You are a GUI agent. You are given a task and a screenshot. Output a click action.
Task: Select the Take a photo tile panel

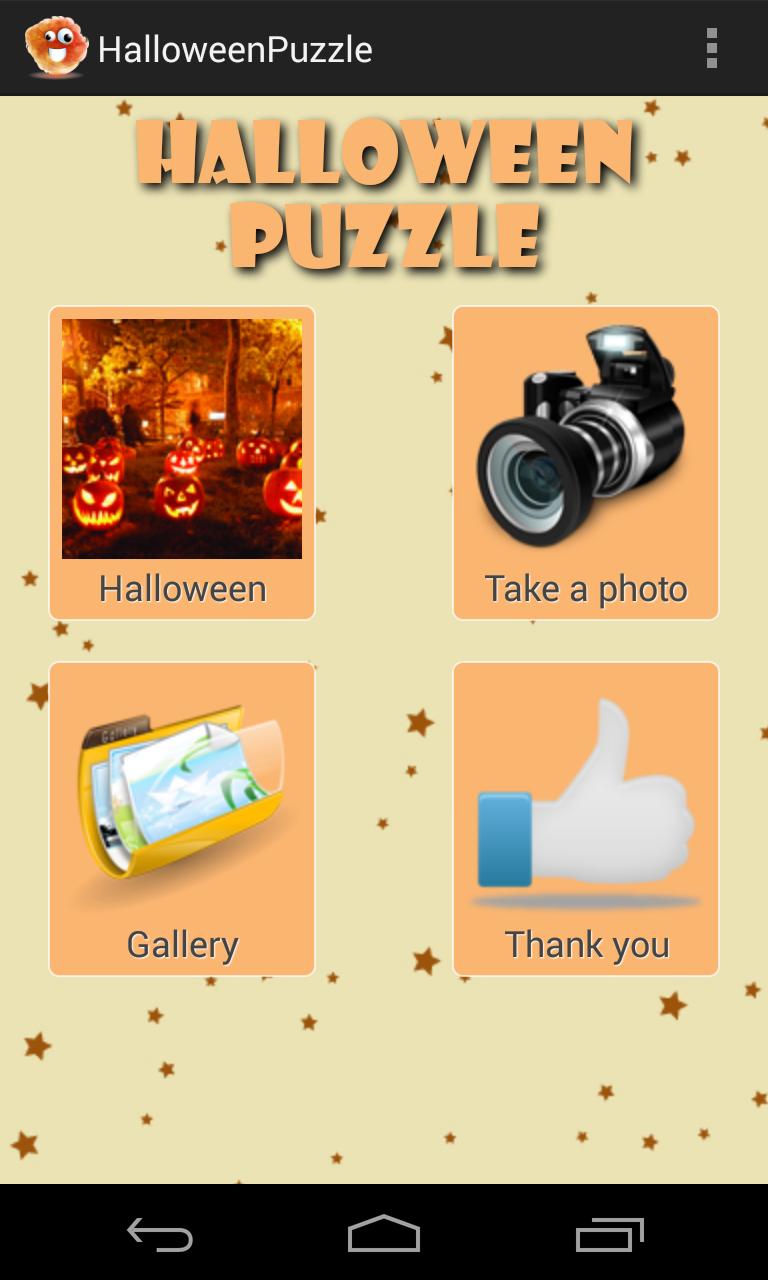(x=585, y=462)
